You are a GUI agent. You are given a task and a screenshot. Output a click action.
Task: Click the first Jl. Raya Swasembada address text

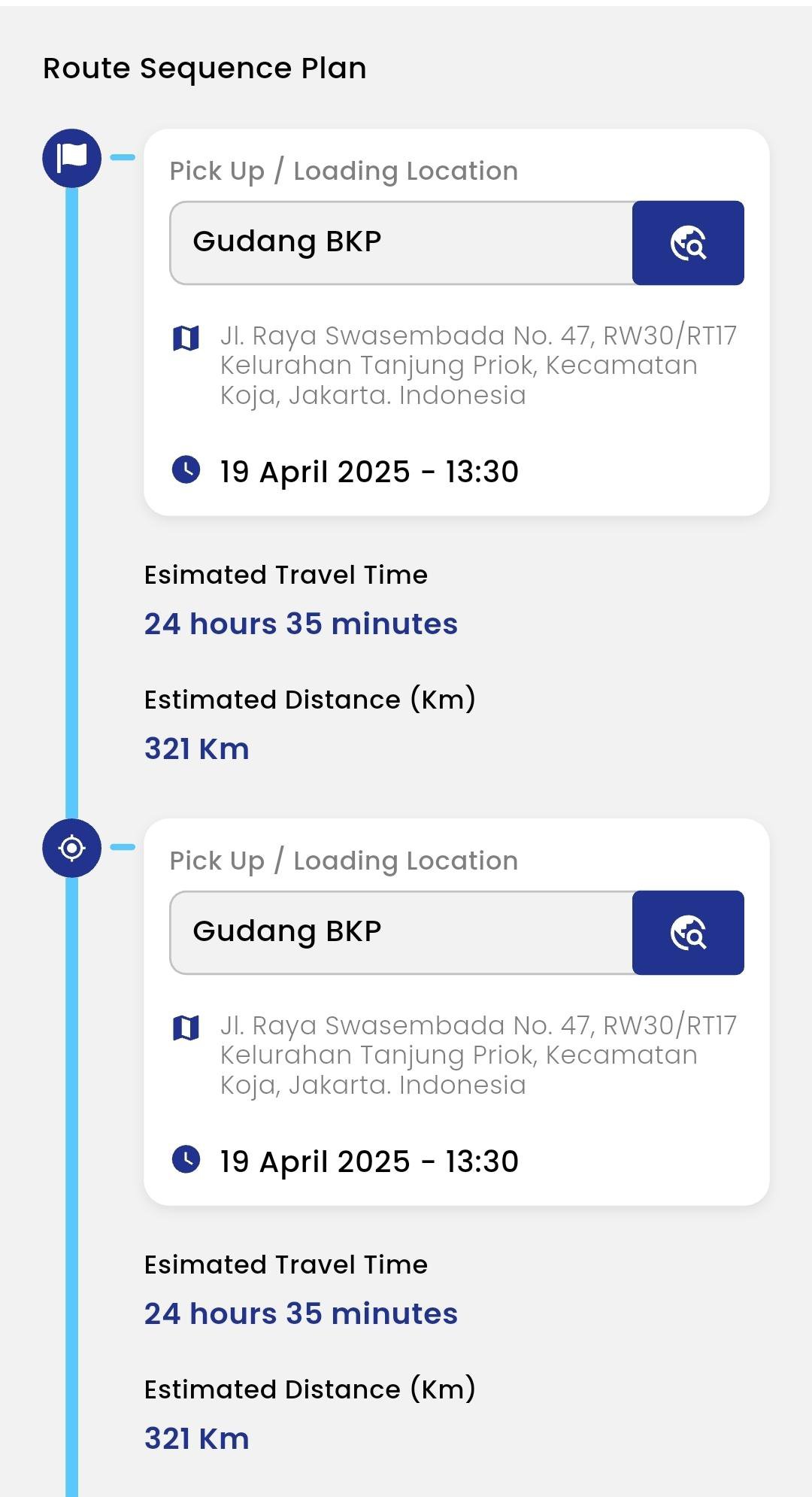point(479,365)
